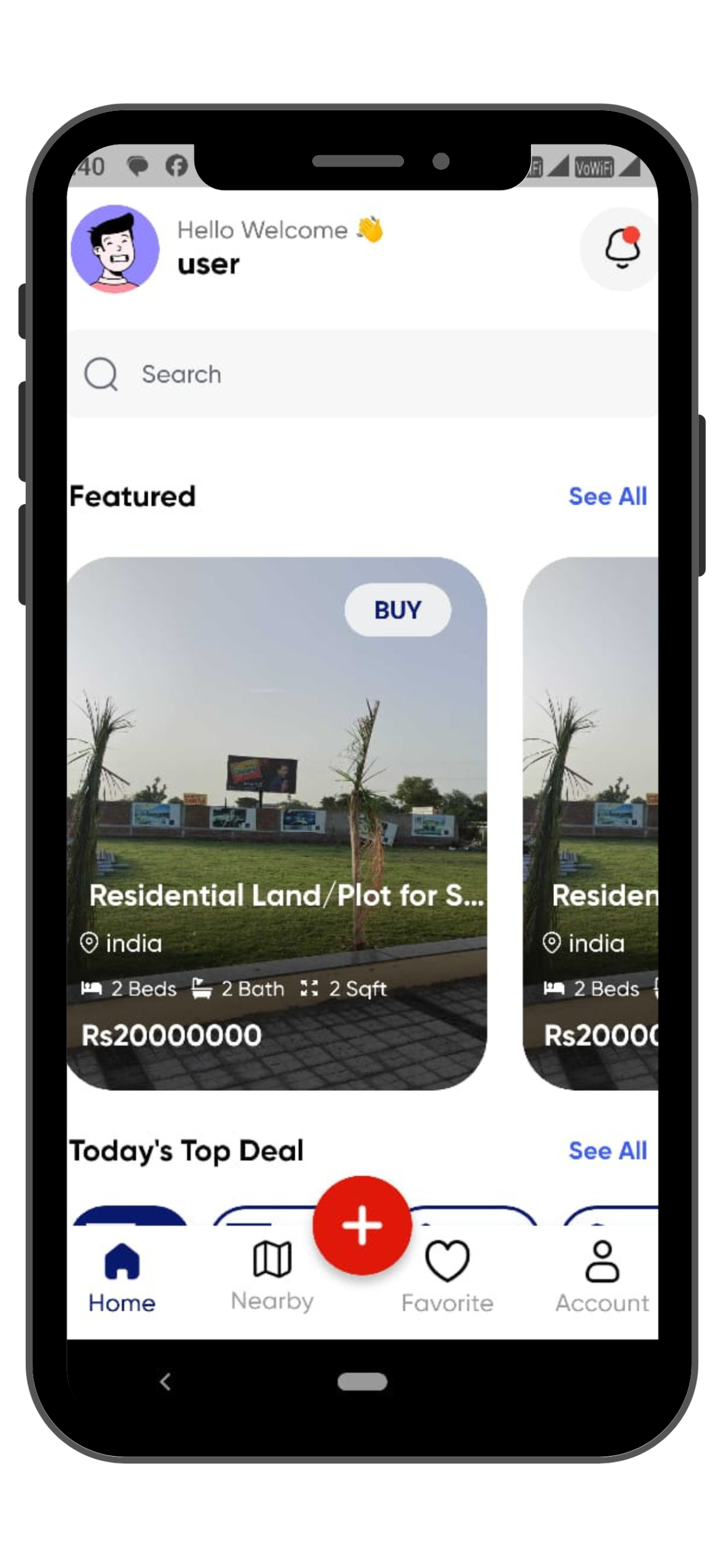Image resolution: width=725 pixels, height=1568 pixels.
Task: Switch to the Home tab
Action: [122, 1276]
